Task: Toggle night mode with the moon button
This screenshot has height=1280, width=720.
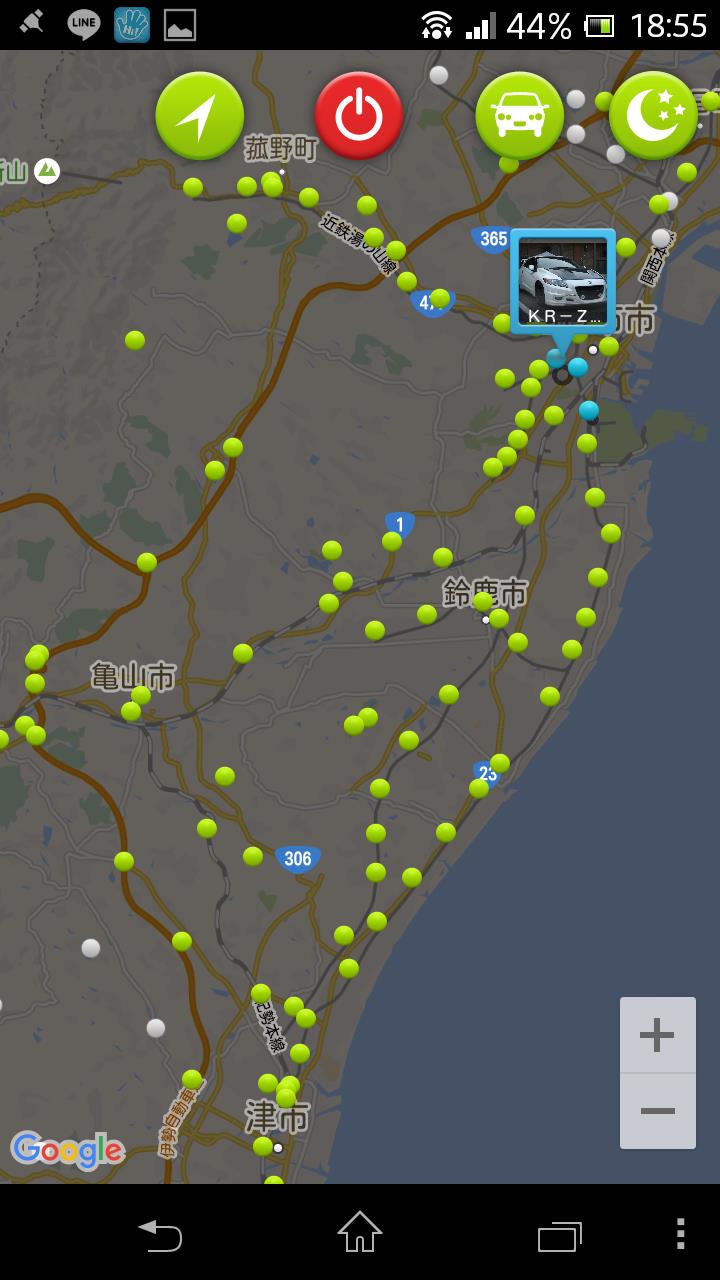Action: pos(654,116)
